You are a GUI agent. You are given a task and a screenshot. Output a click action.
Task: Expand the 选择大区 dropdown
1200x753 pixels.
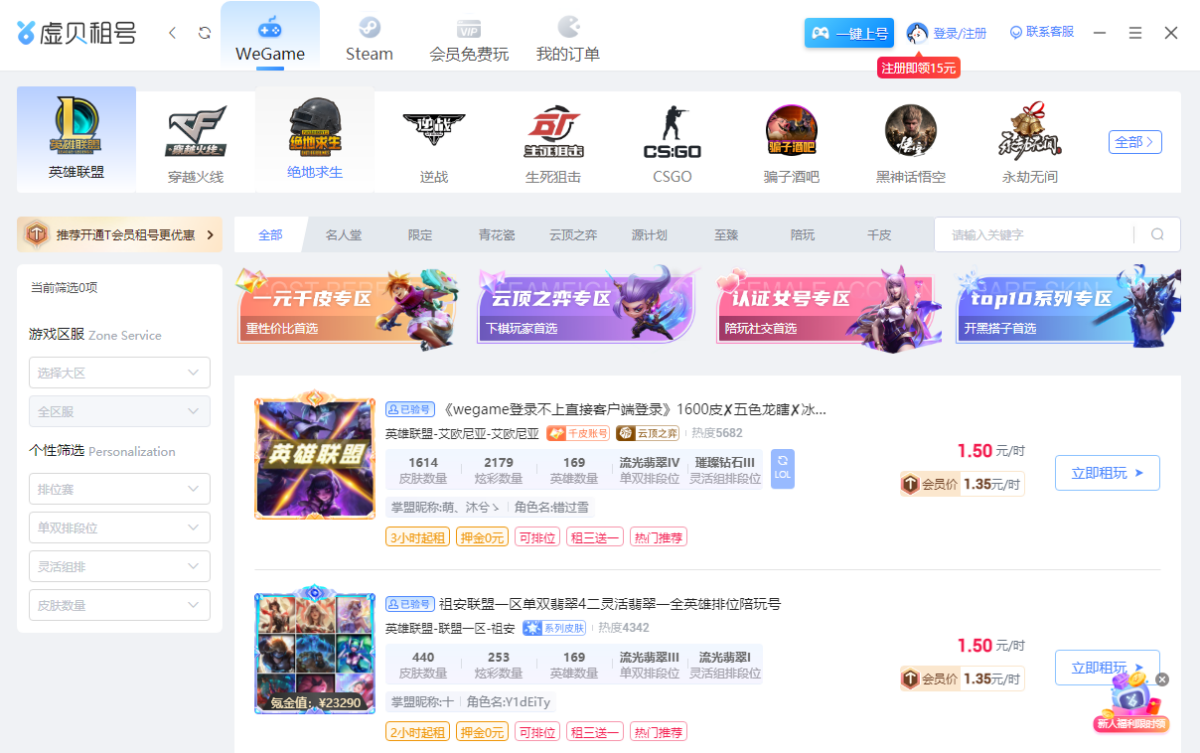[119, 373]
